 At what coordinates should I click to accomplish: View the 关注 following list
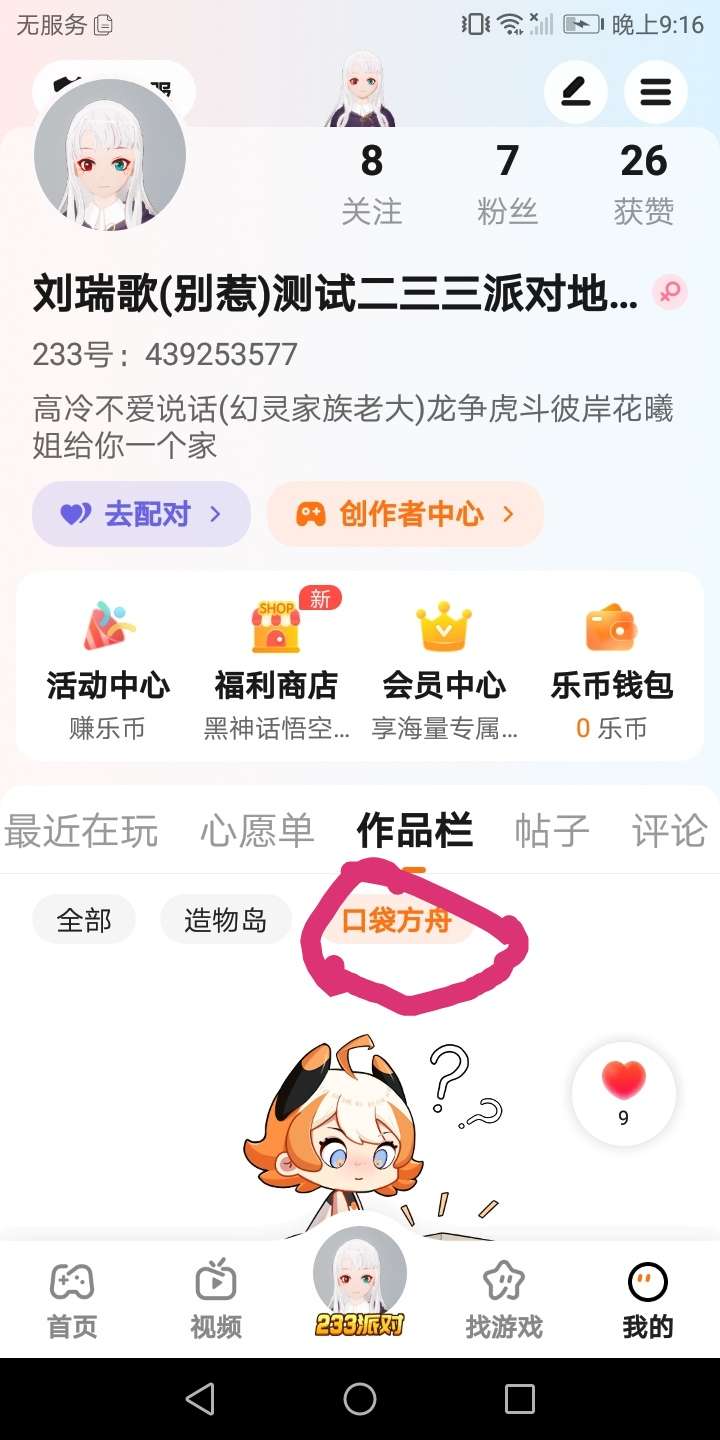371,183
